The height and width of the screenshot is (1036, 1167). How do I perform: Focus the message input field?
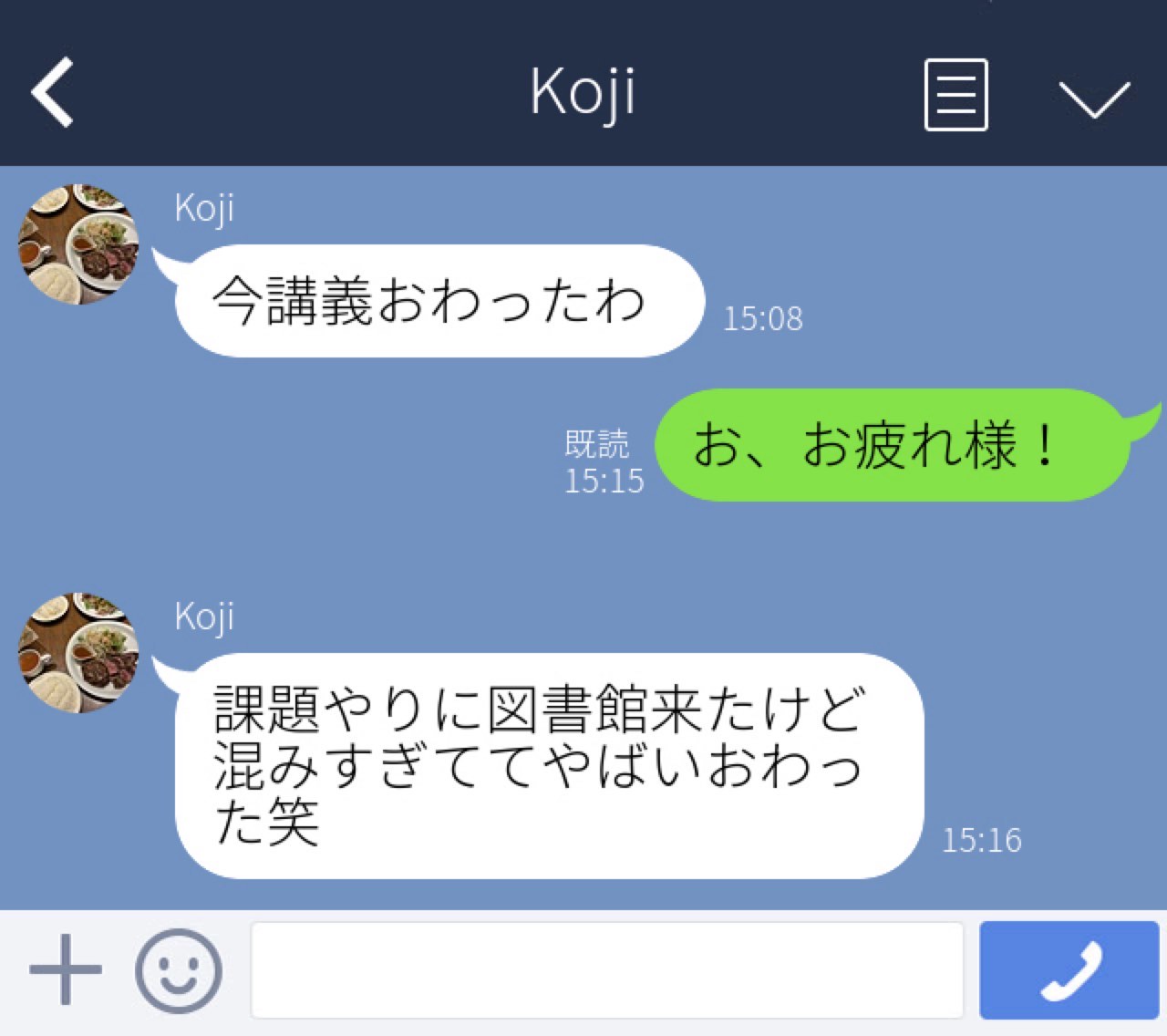coord(606,970)
